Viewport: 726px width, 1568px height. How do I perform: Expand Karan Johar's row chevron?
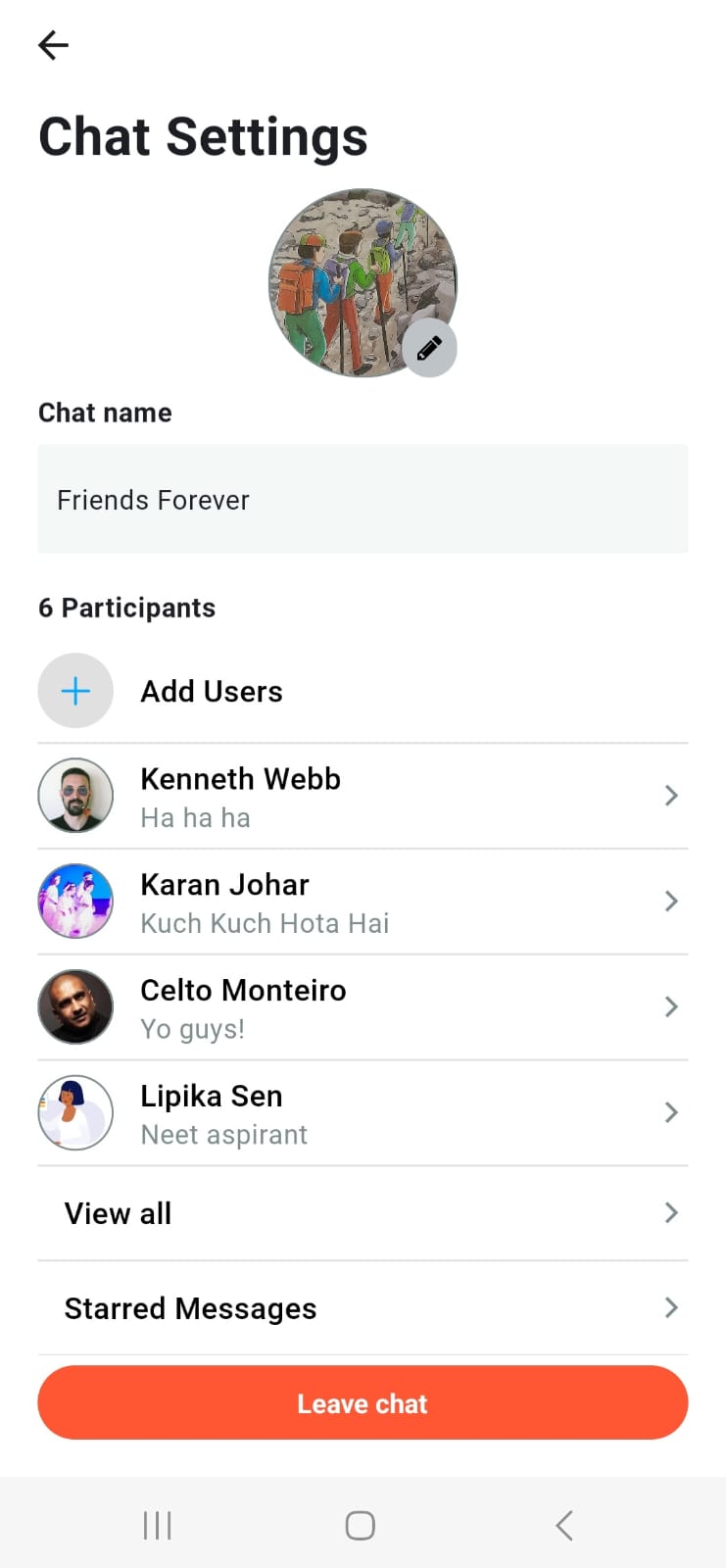pyautogui.click(x=671, y=901)
